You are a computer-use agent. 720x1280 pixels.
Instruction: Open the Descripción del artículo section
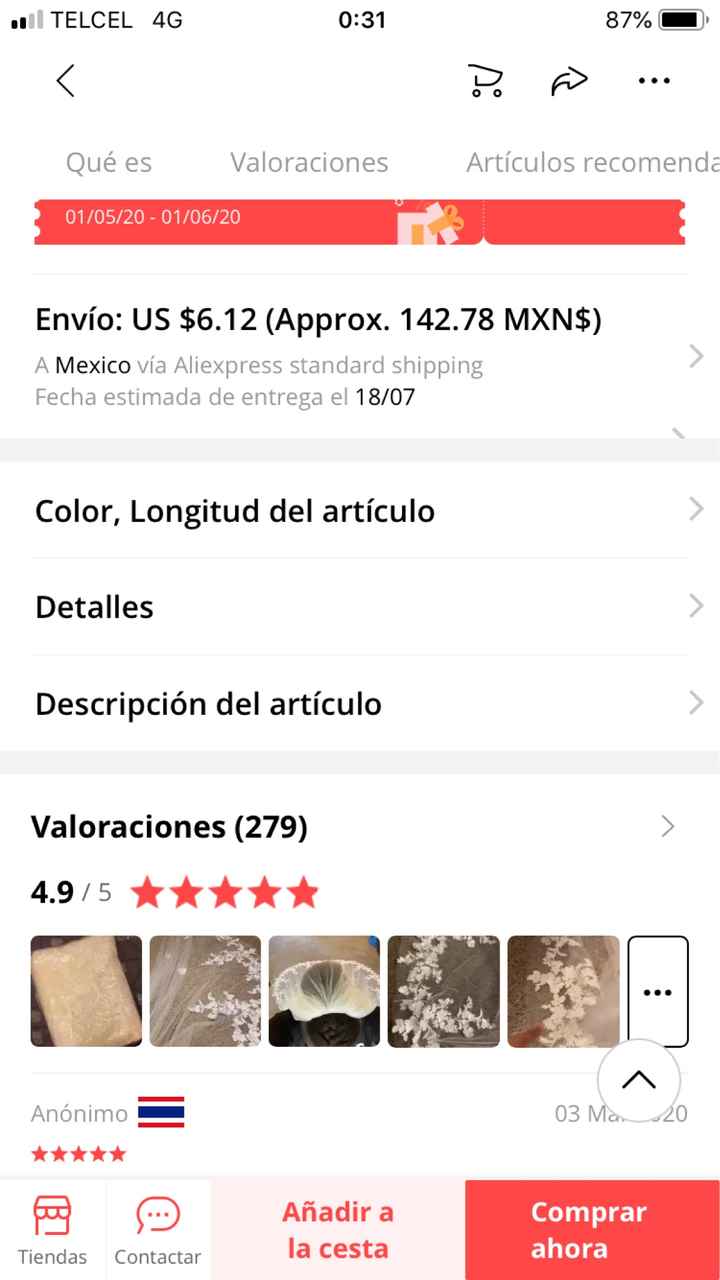(x=360, y=703)
